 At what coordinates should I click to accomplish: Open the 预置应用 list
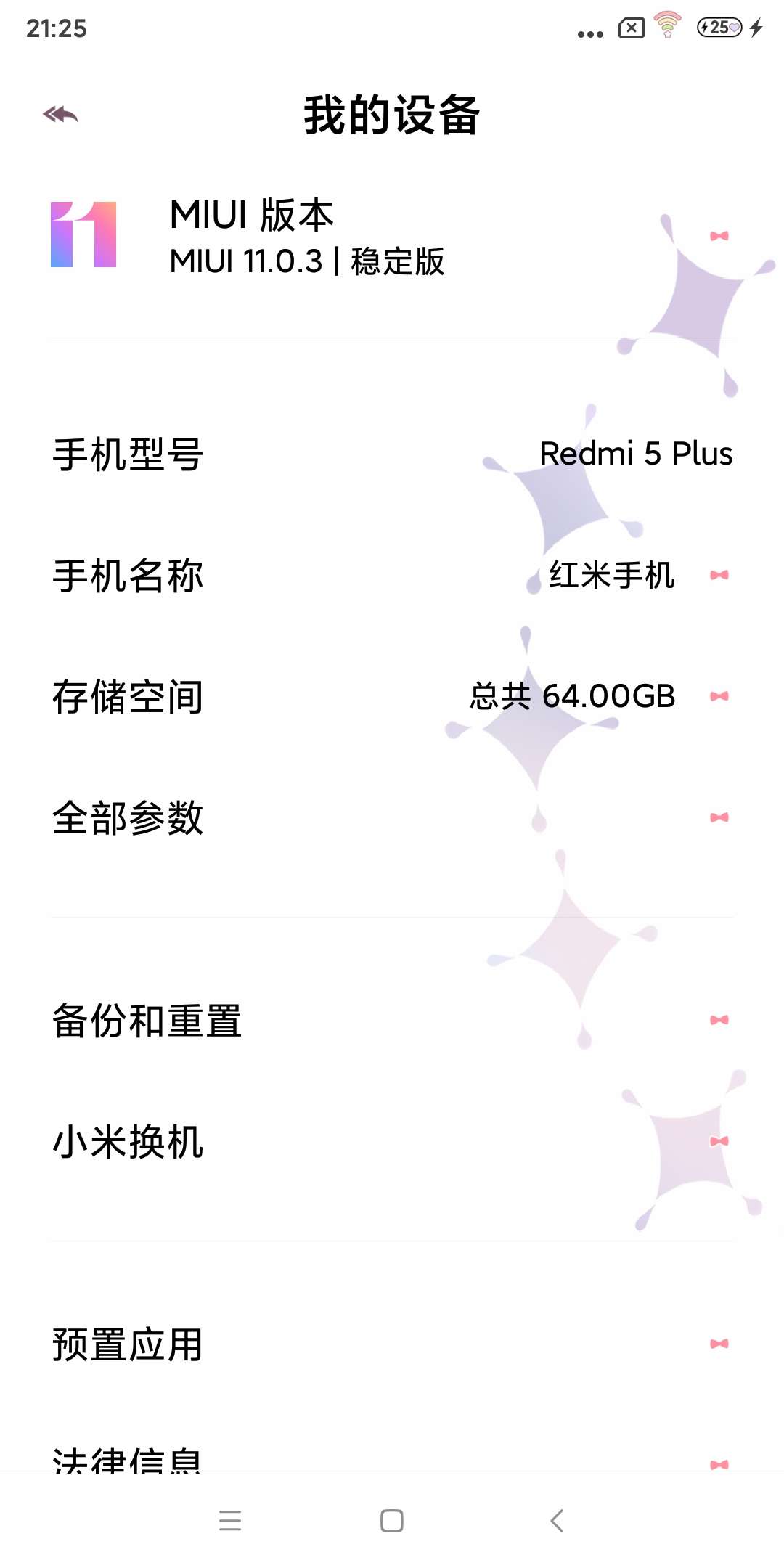[392, 1344]
